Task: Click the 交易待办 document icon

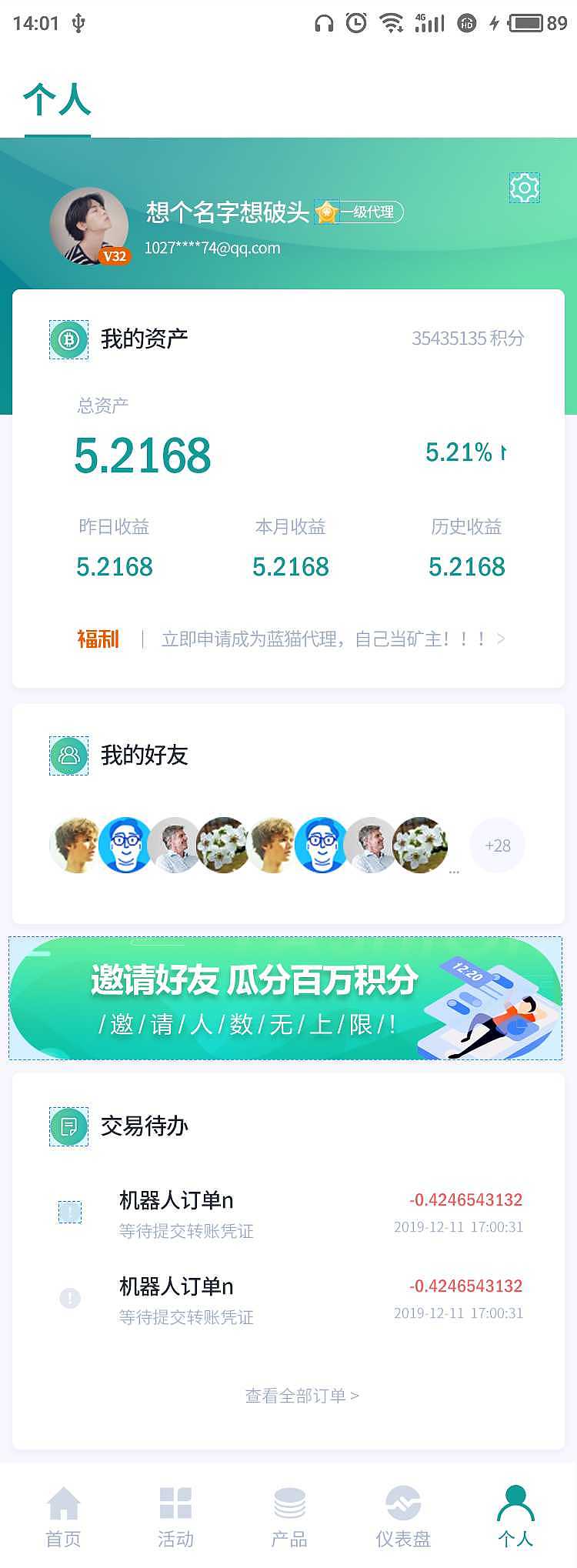Action: click(68, 1126)
